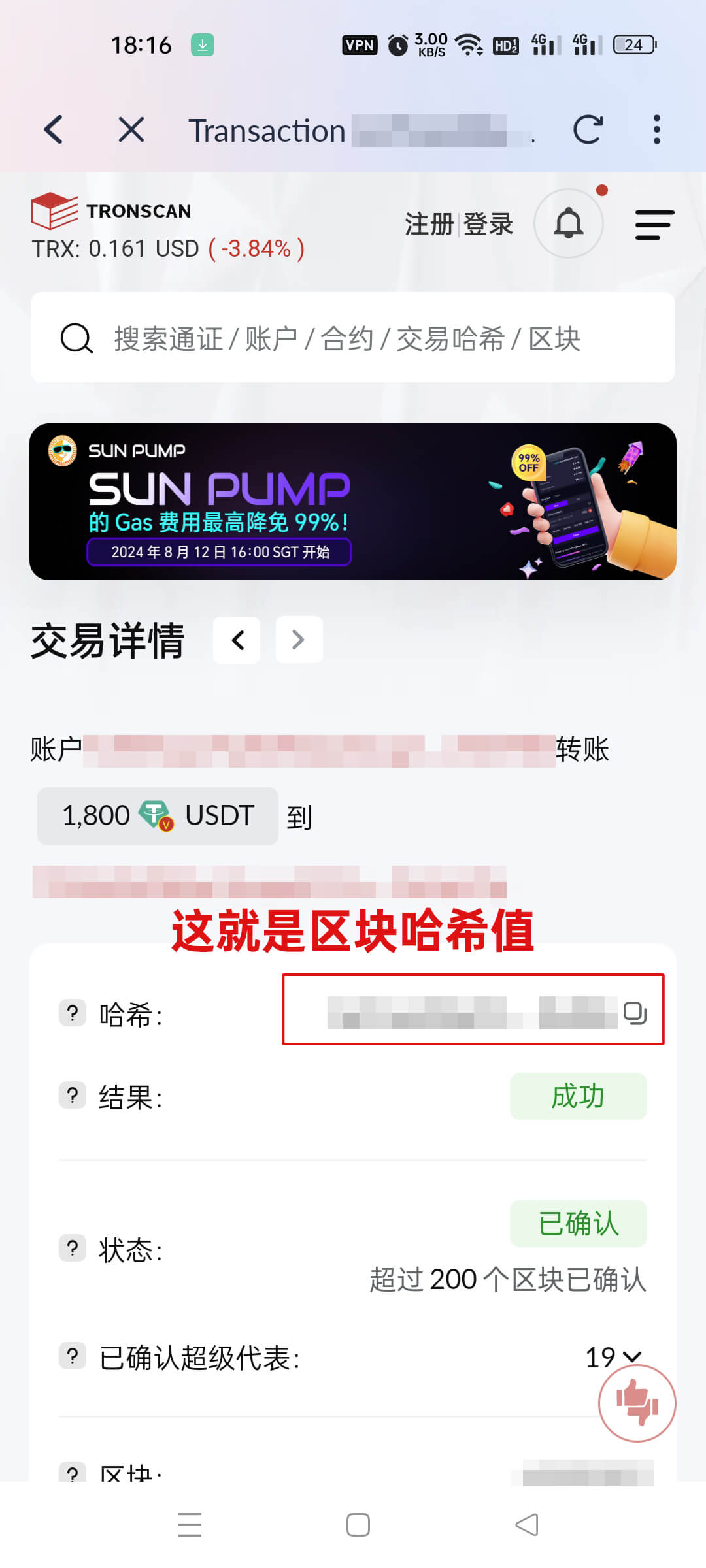Screen dimensions: 706x1568
Task: Show the help tip for 哈希
Action: [x=73, y=1013]
